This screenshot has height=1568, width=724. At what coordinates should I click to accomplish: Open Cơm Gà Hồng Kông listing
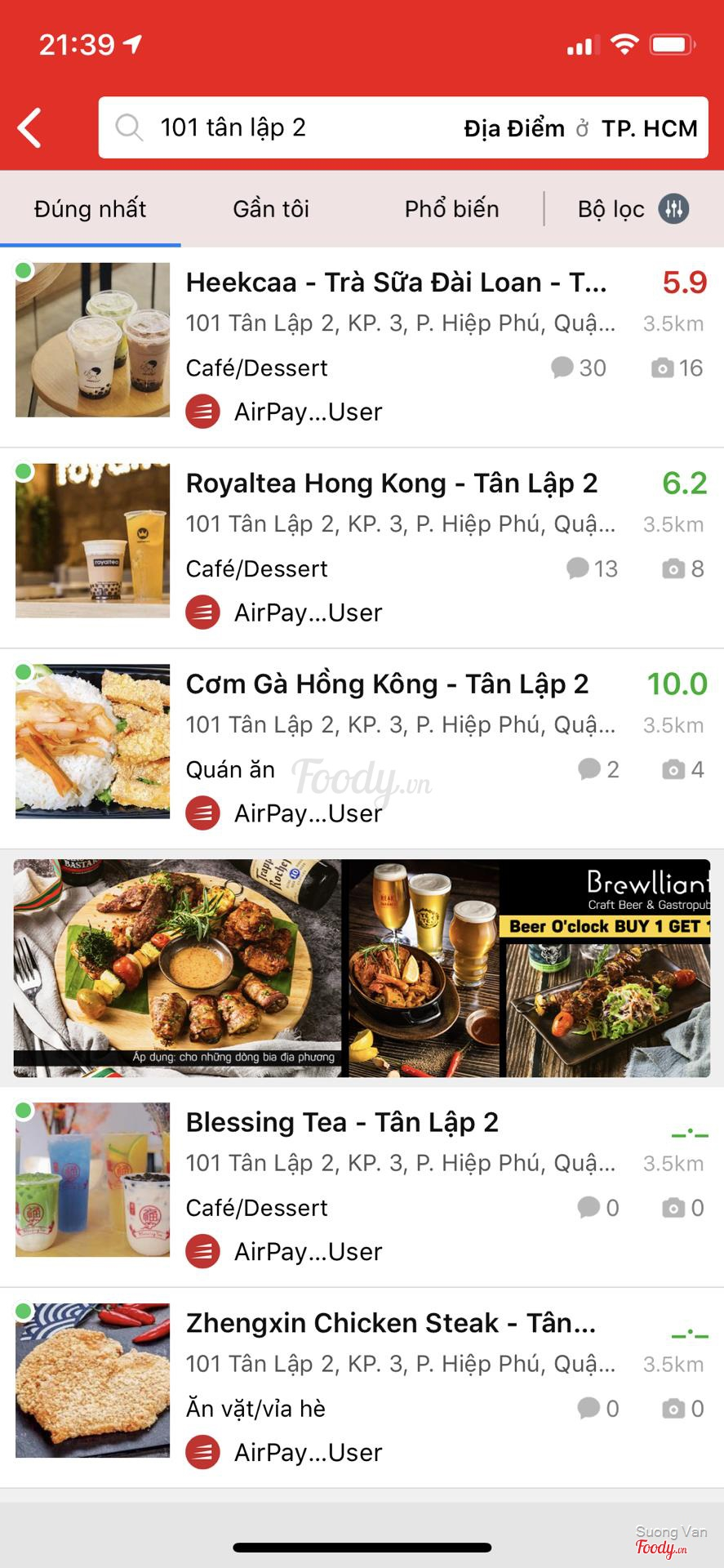tap(387, 684)
